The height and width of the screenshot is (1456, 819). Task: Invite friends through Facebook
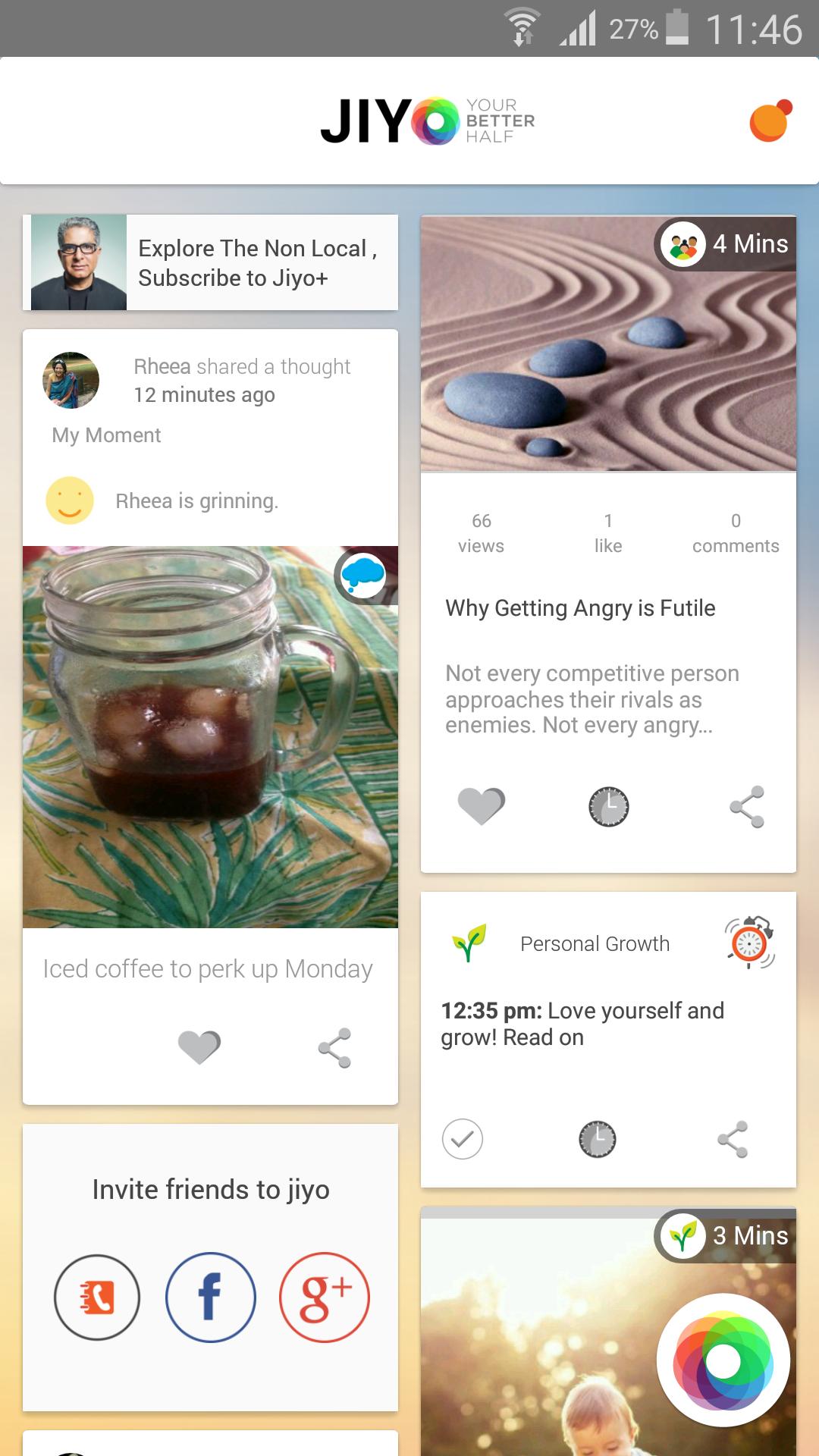[x=211, y=1298]
